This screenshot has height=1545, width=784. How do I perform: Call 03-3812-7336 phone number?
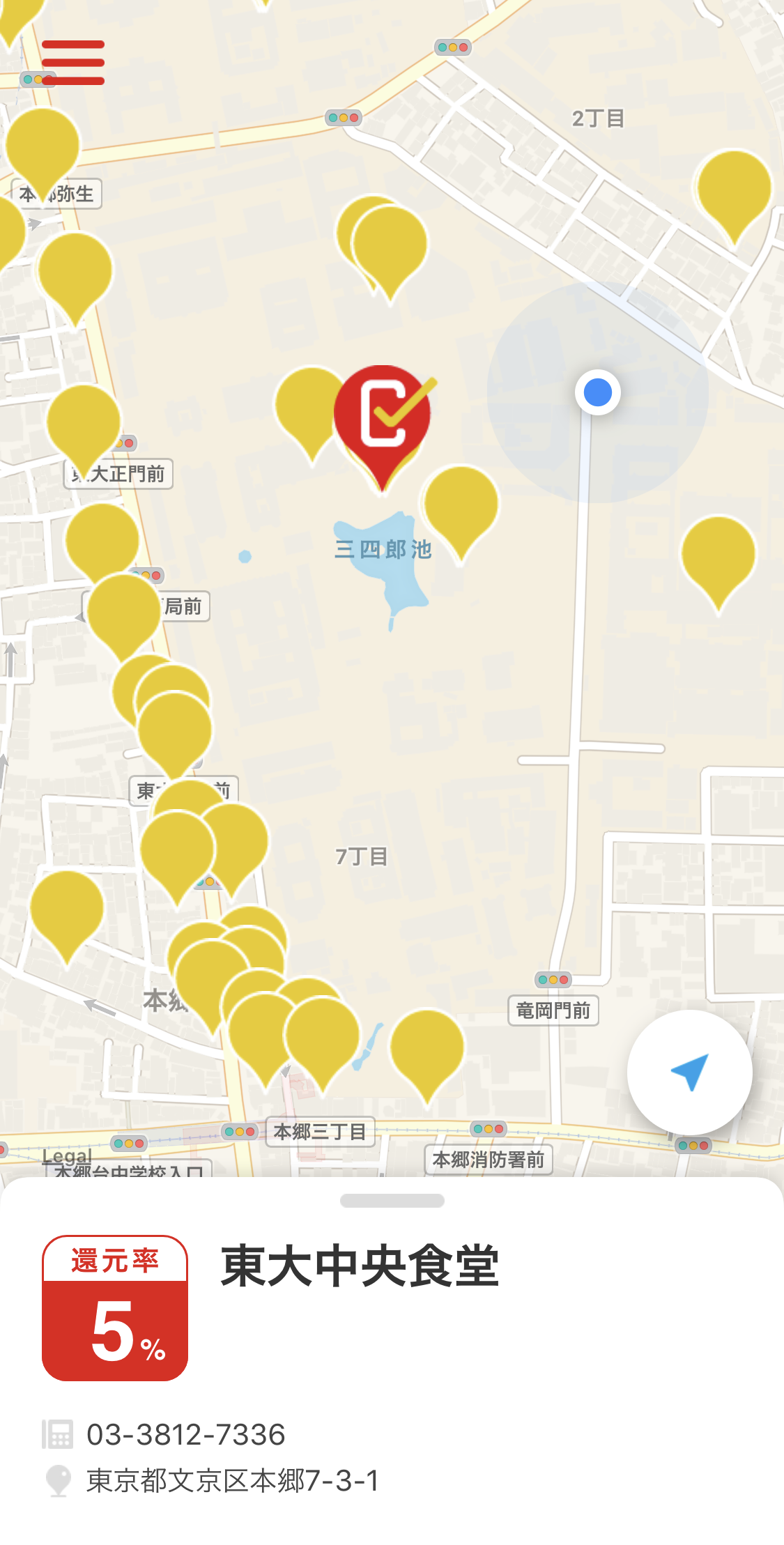(x=185, y=1435)
